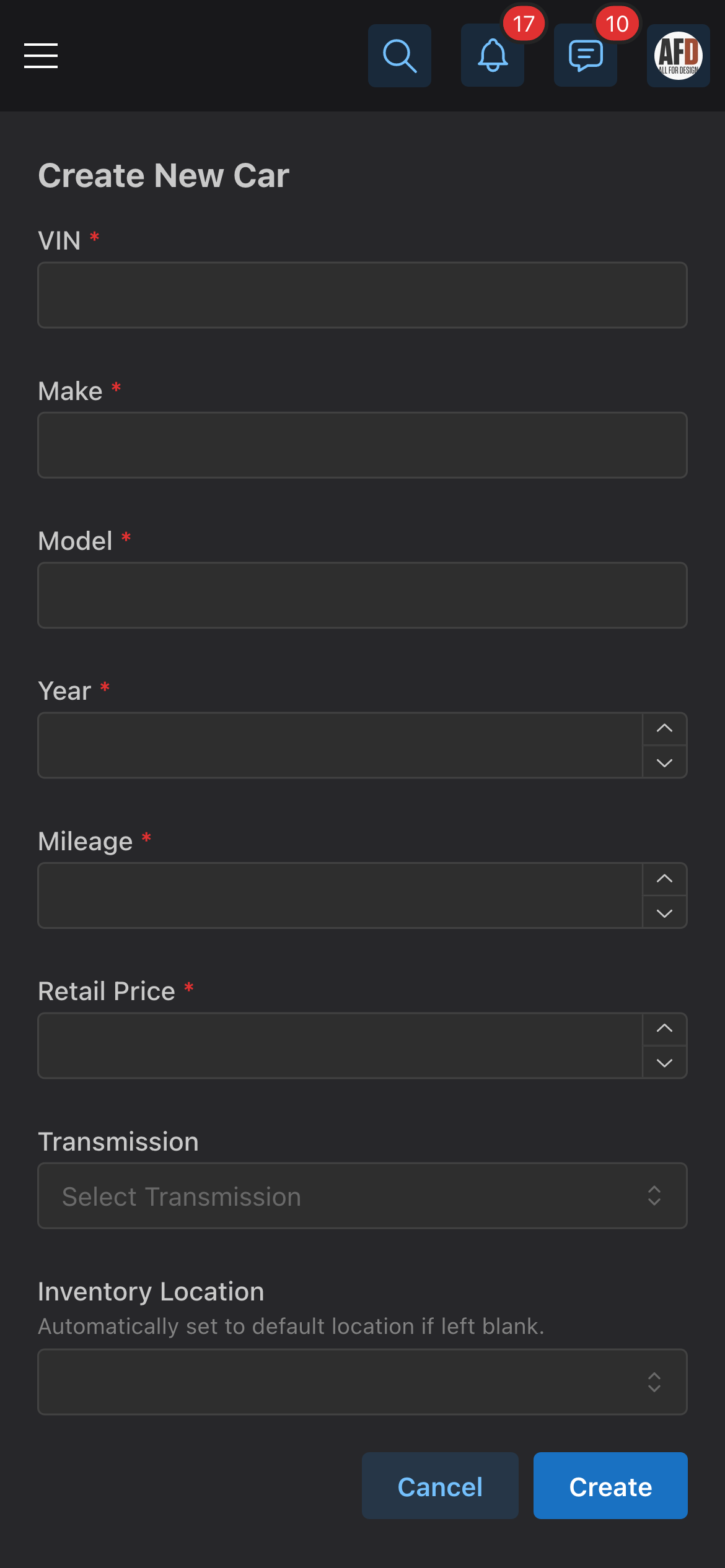Decrease the Year value with down arrow
This screenshot has width=725, height=1568.
[x=665, y=762]
